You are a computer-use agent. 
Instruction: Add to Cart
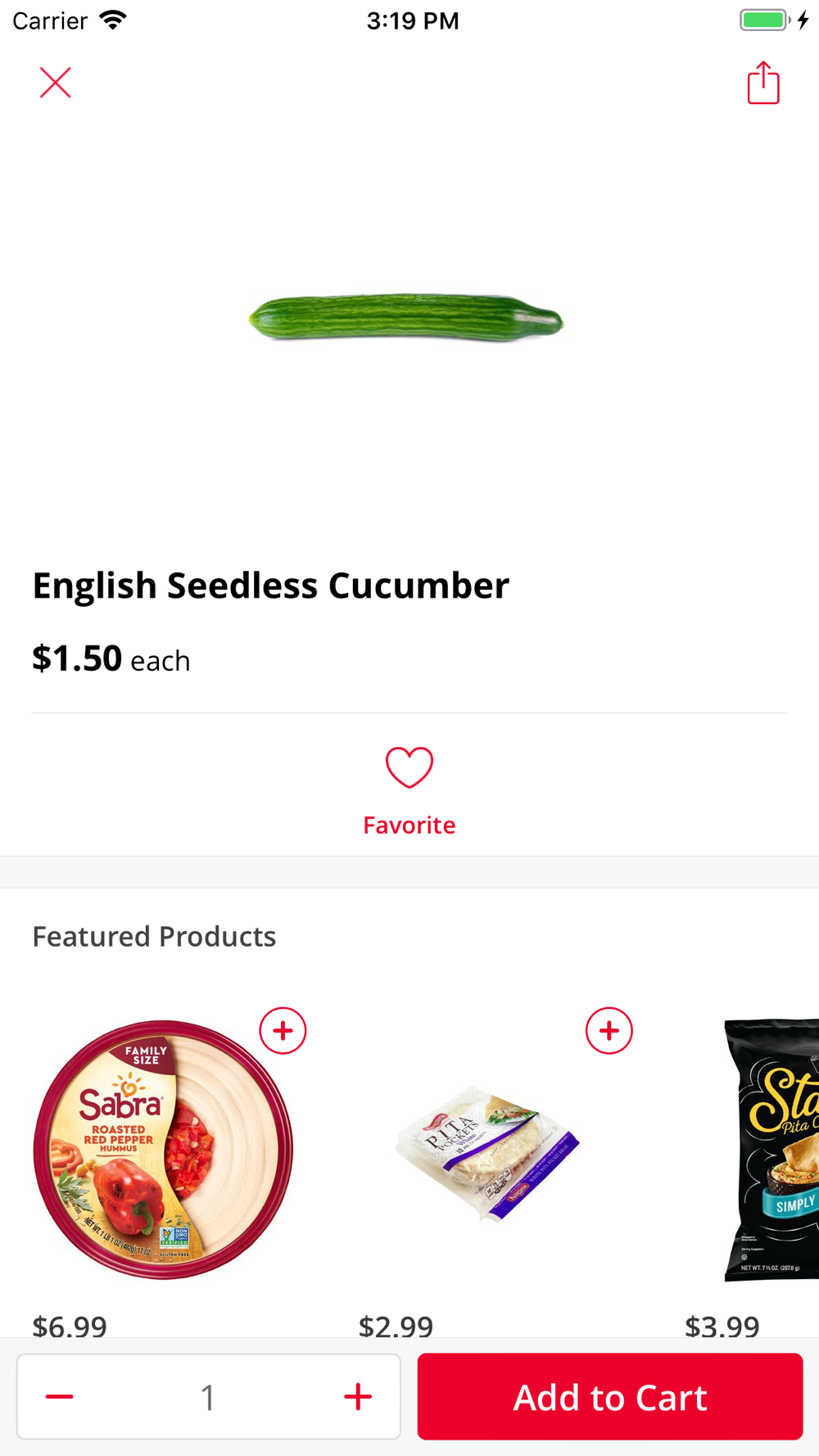610,1396
